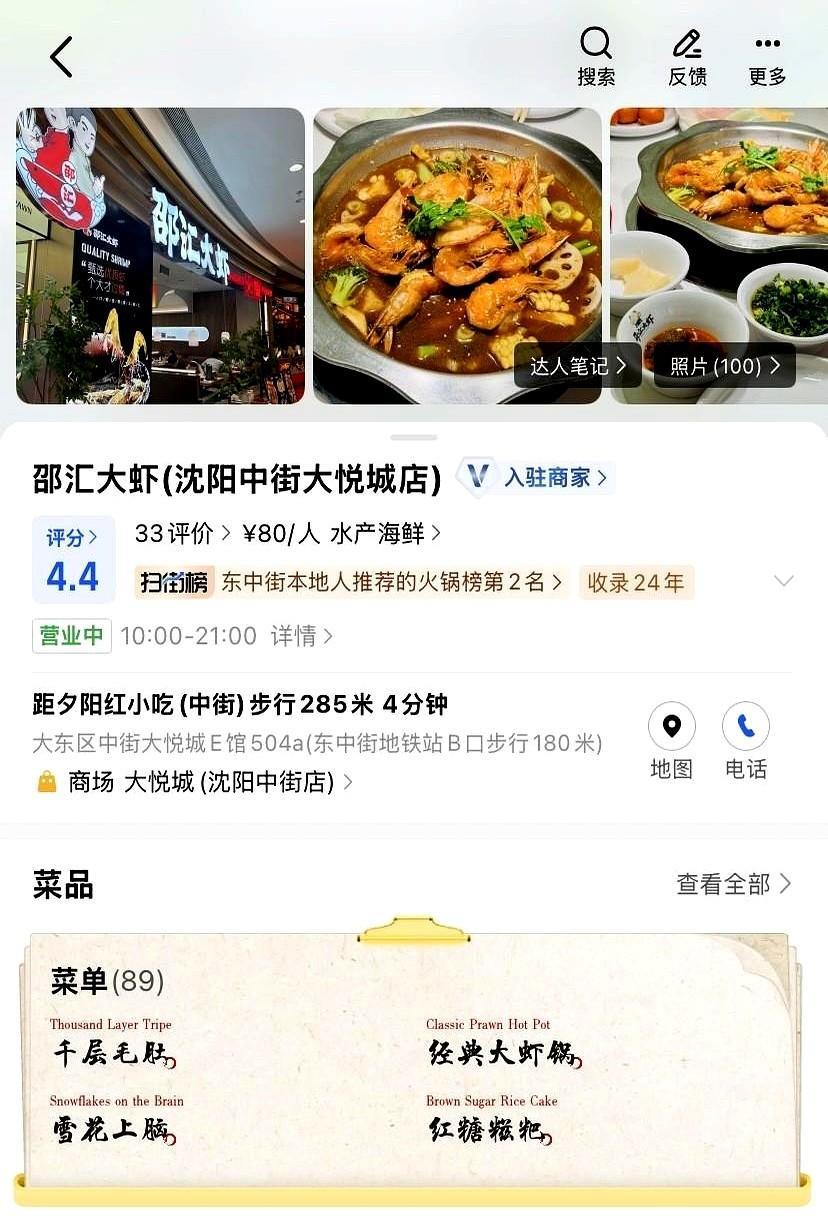Tap the 入驻商家 verified merchant badge

pos(540,478)
